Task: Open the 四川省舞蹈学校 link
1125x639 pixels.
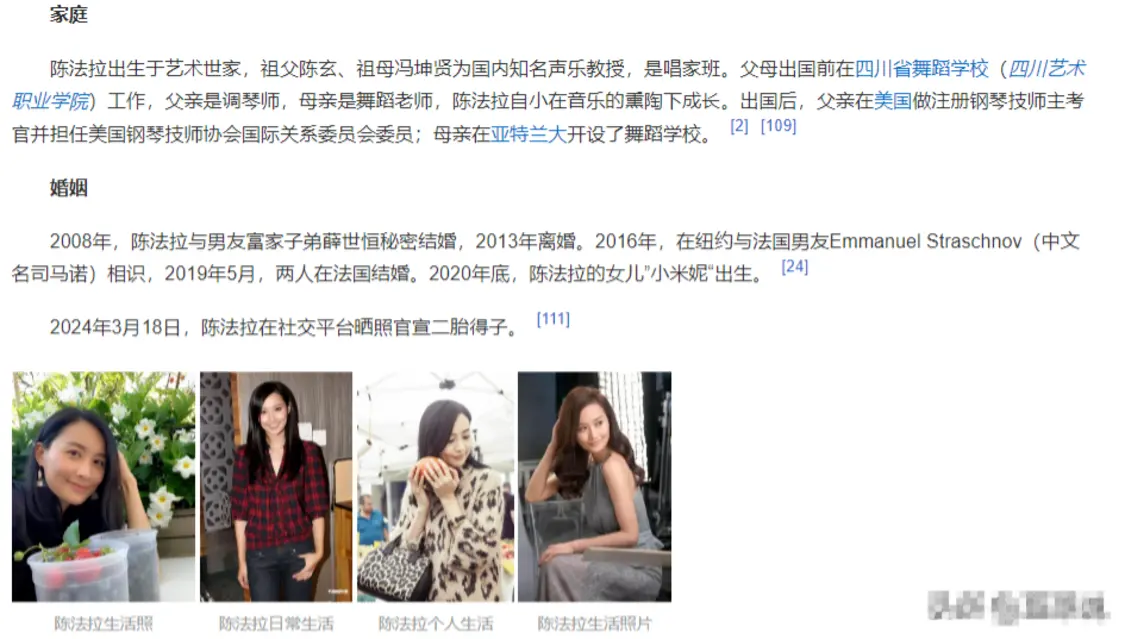Action: click(921, 69)
